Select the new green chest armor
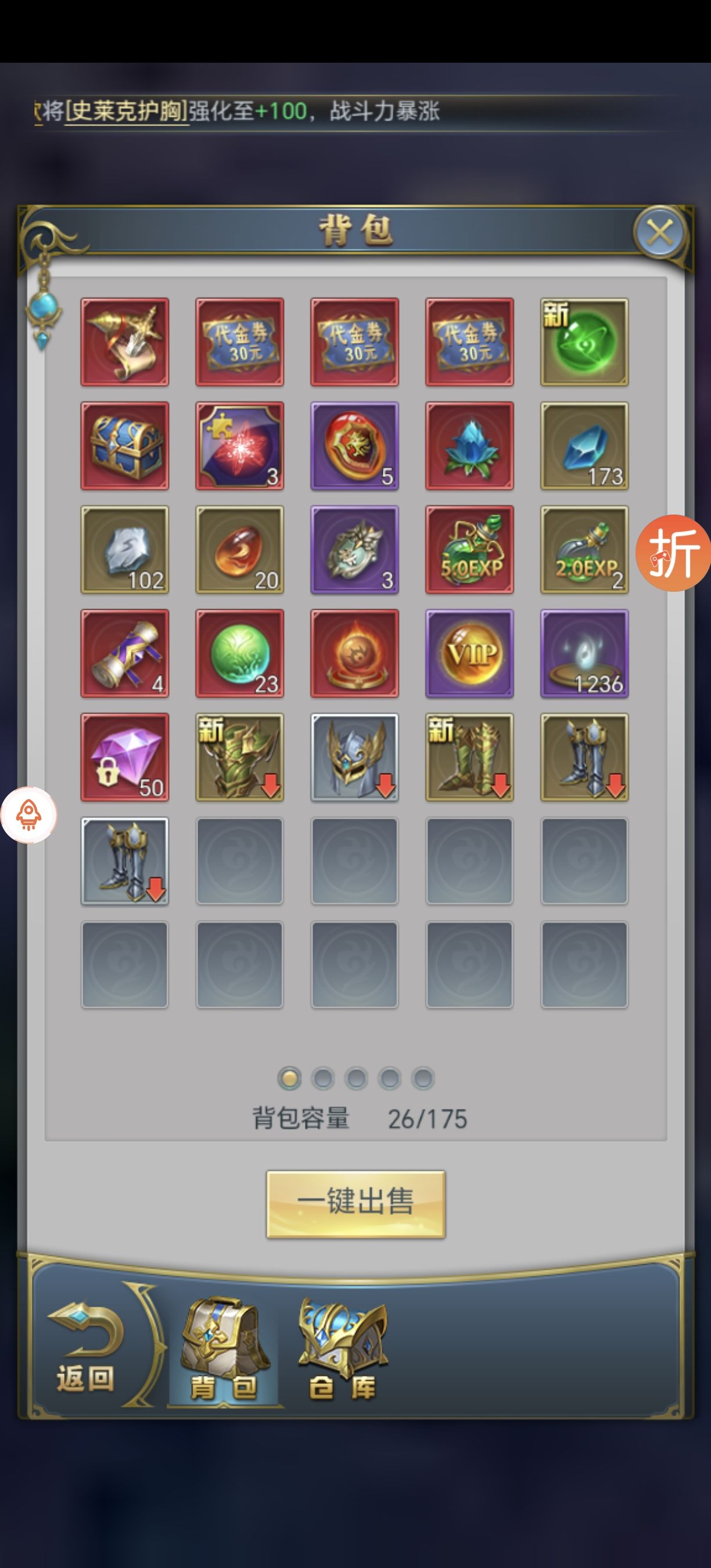Screen dimensions: 711x1568 tap(239, 757)
